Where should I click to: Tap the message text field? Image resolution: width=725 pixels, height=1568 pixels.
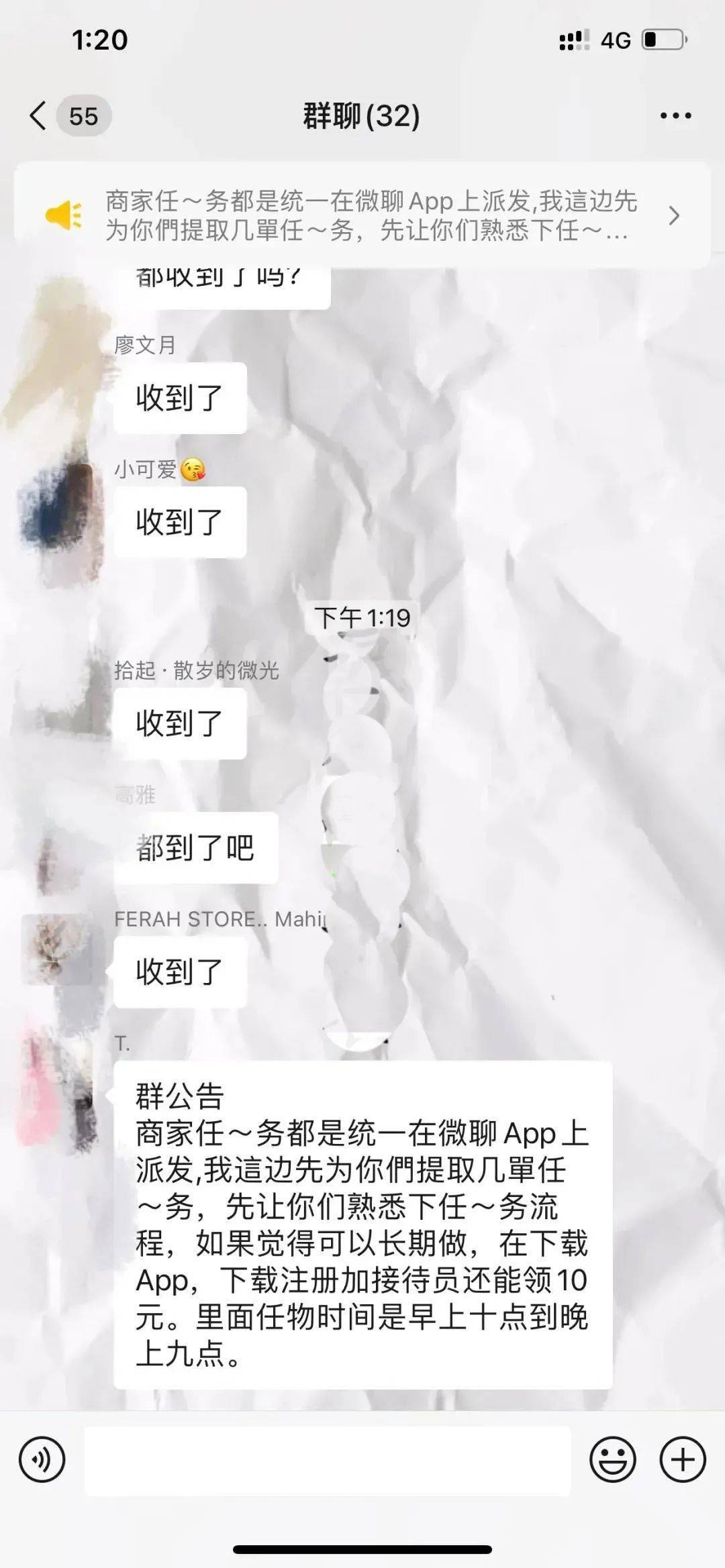pos(328,1461)
